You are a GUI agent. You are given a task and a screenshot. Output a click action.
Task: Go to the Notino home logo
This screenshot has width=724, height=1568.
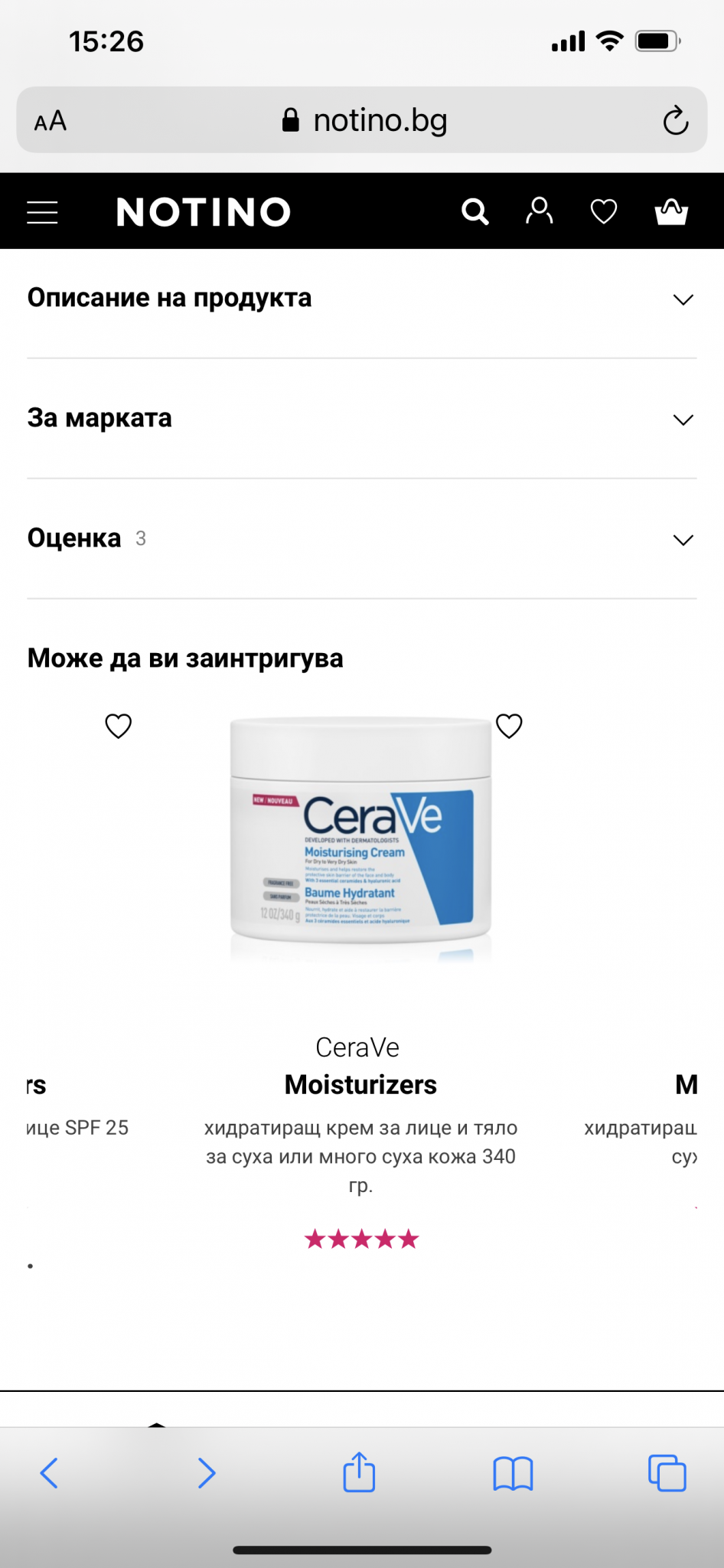(204, 212)
